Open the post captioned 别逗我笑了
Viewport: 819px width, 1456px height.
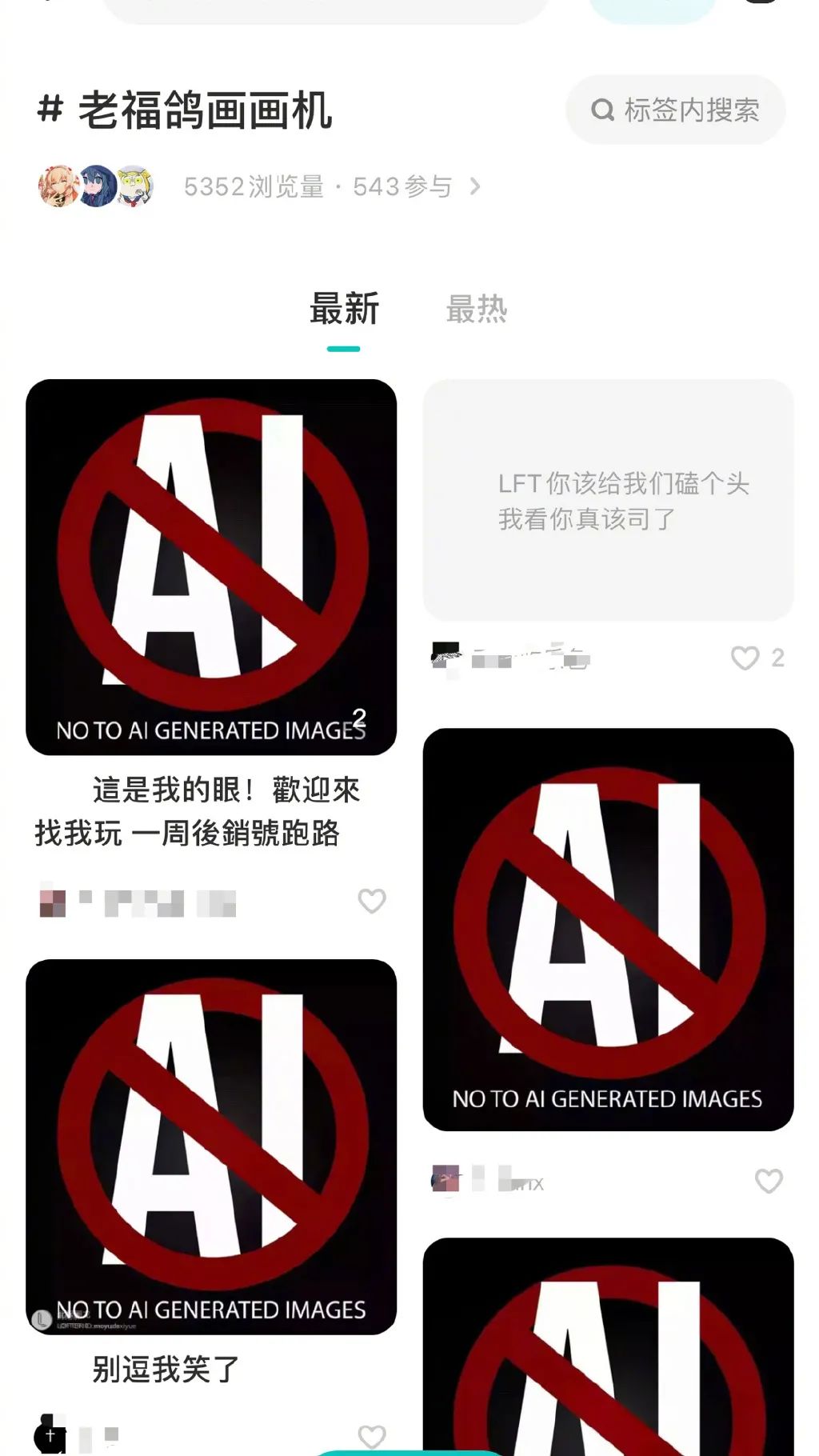[x=211, y=1146]
